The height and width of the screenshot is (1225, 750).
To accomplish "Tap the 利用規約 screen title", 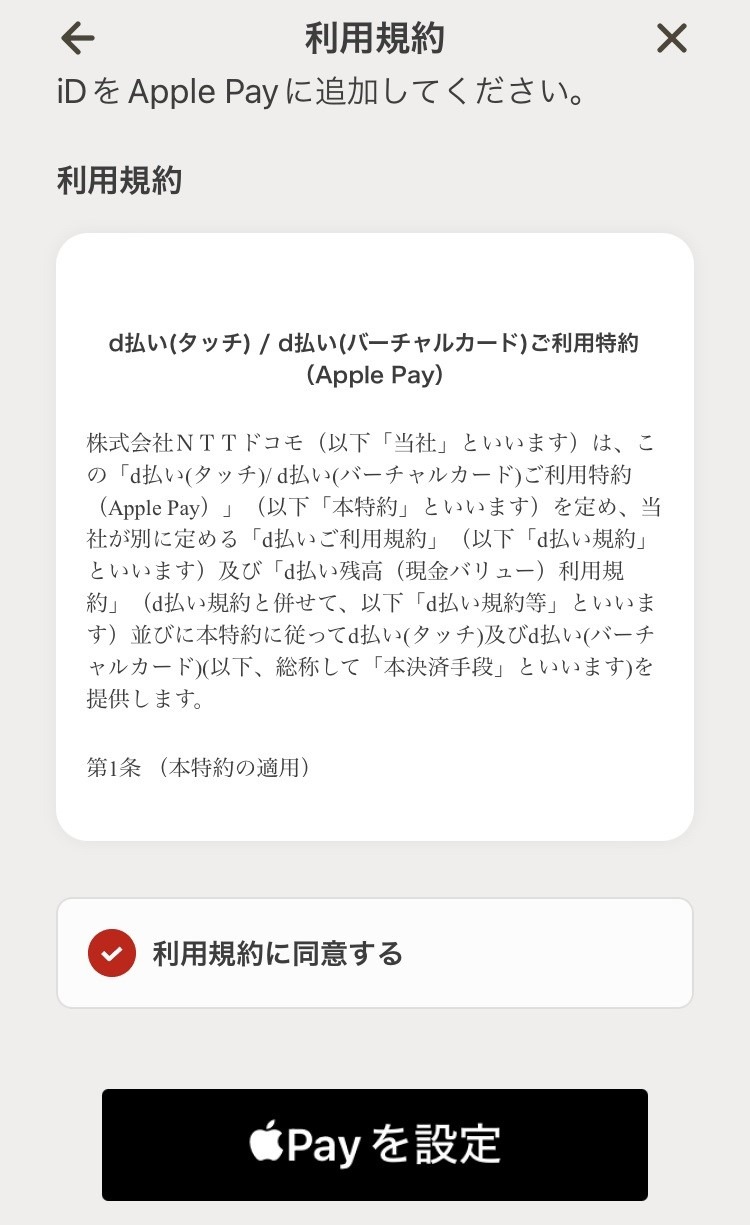I will click(375, 38).
